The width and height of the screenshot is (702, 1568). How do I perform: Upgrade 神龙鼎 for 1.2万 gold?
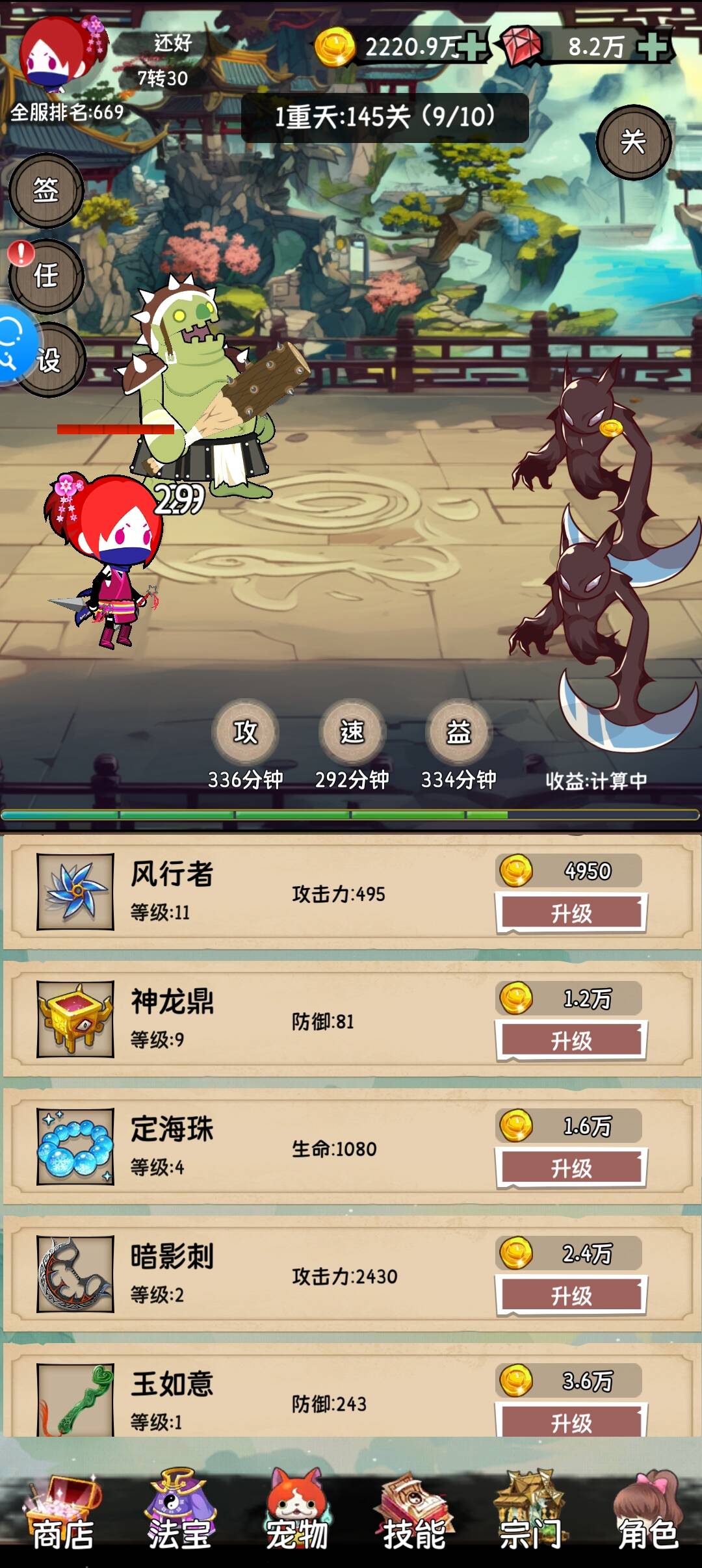click(x=571, y=1040)
